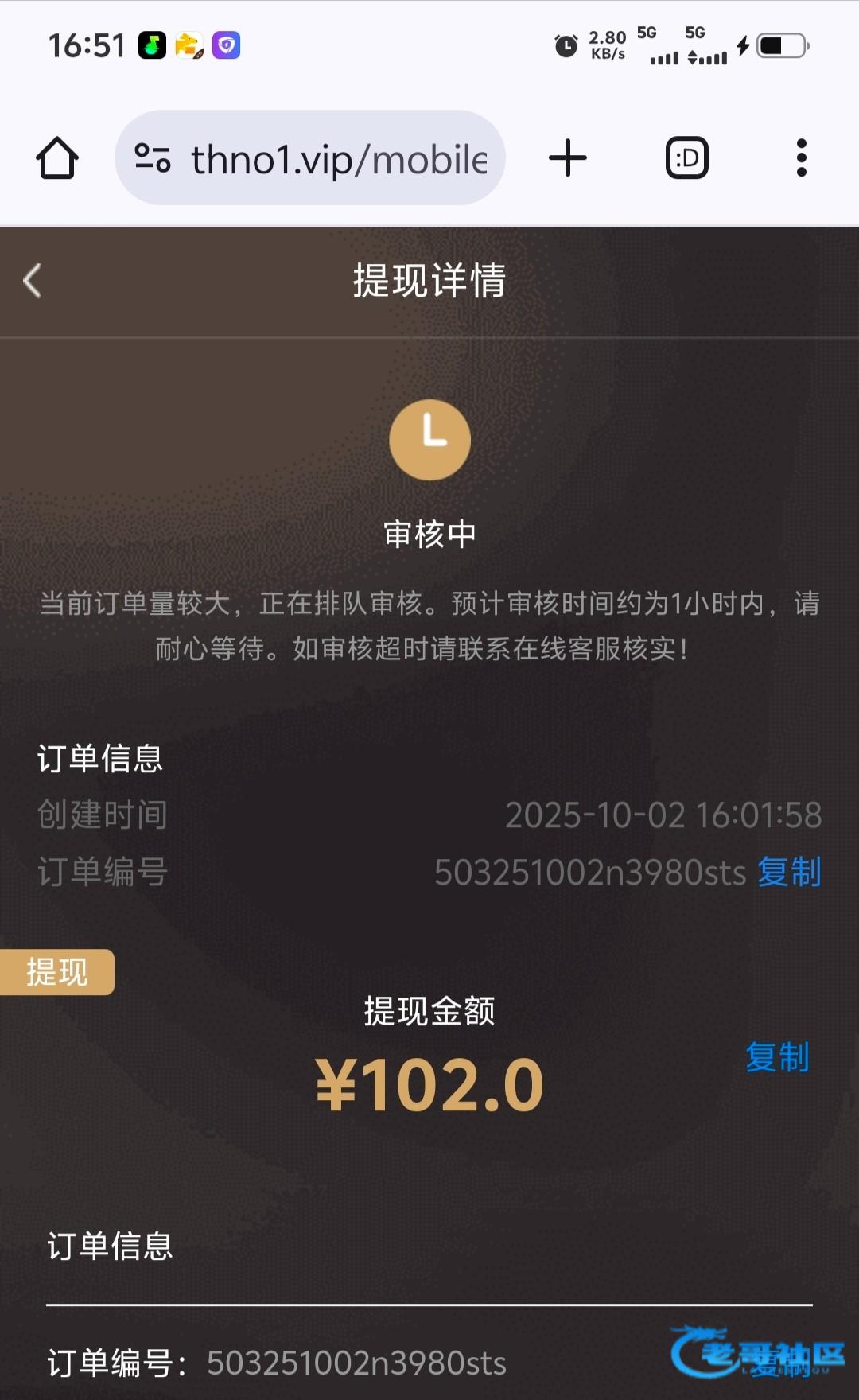This screenshot has width=859, height=1400.
Task: Open a new browser tab
Action: (x=568, y=157)
